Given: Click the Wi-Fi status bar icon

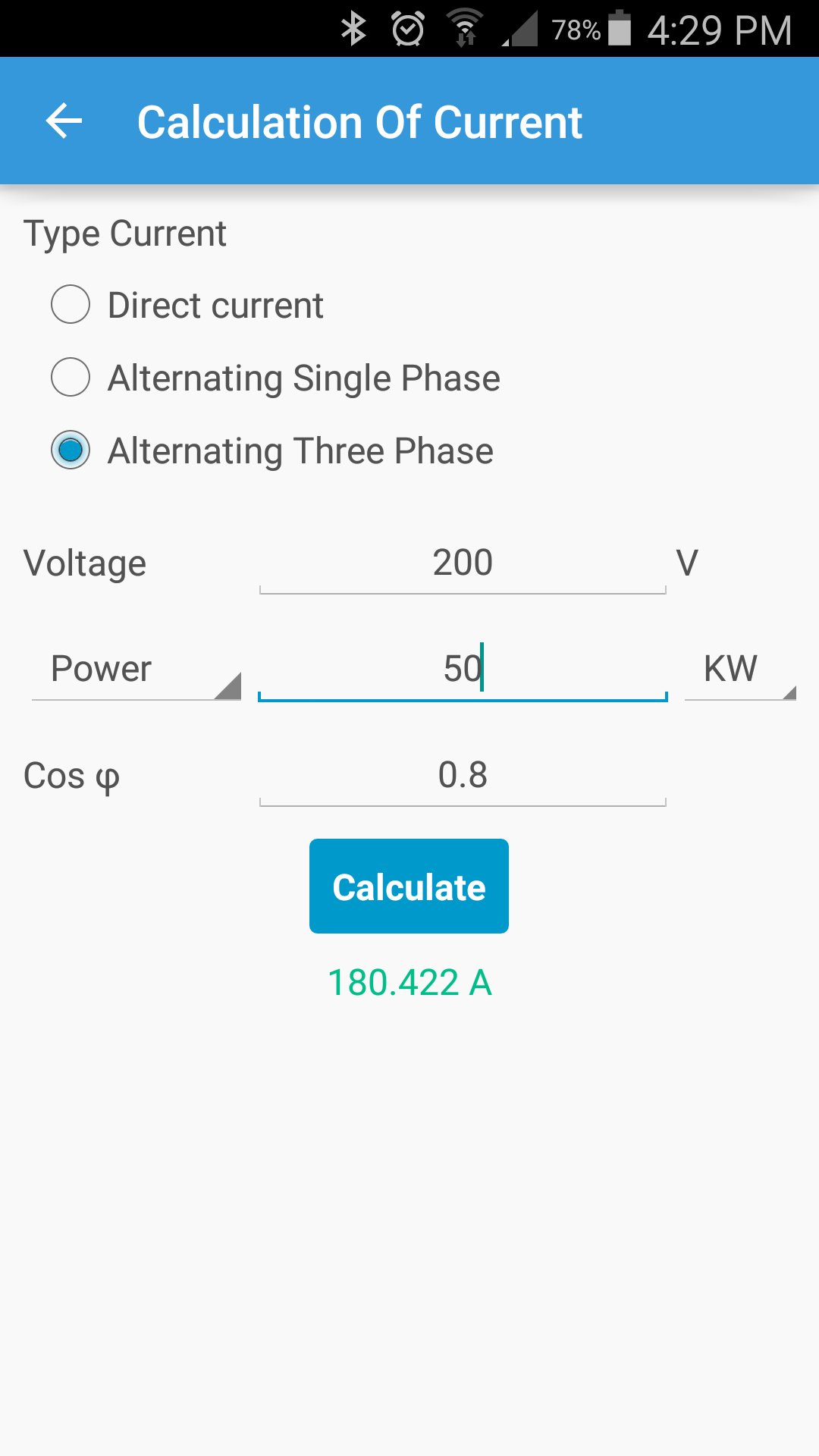Looking at the screenshot, I should (x=465, y=29).
